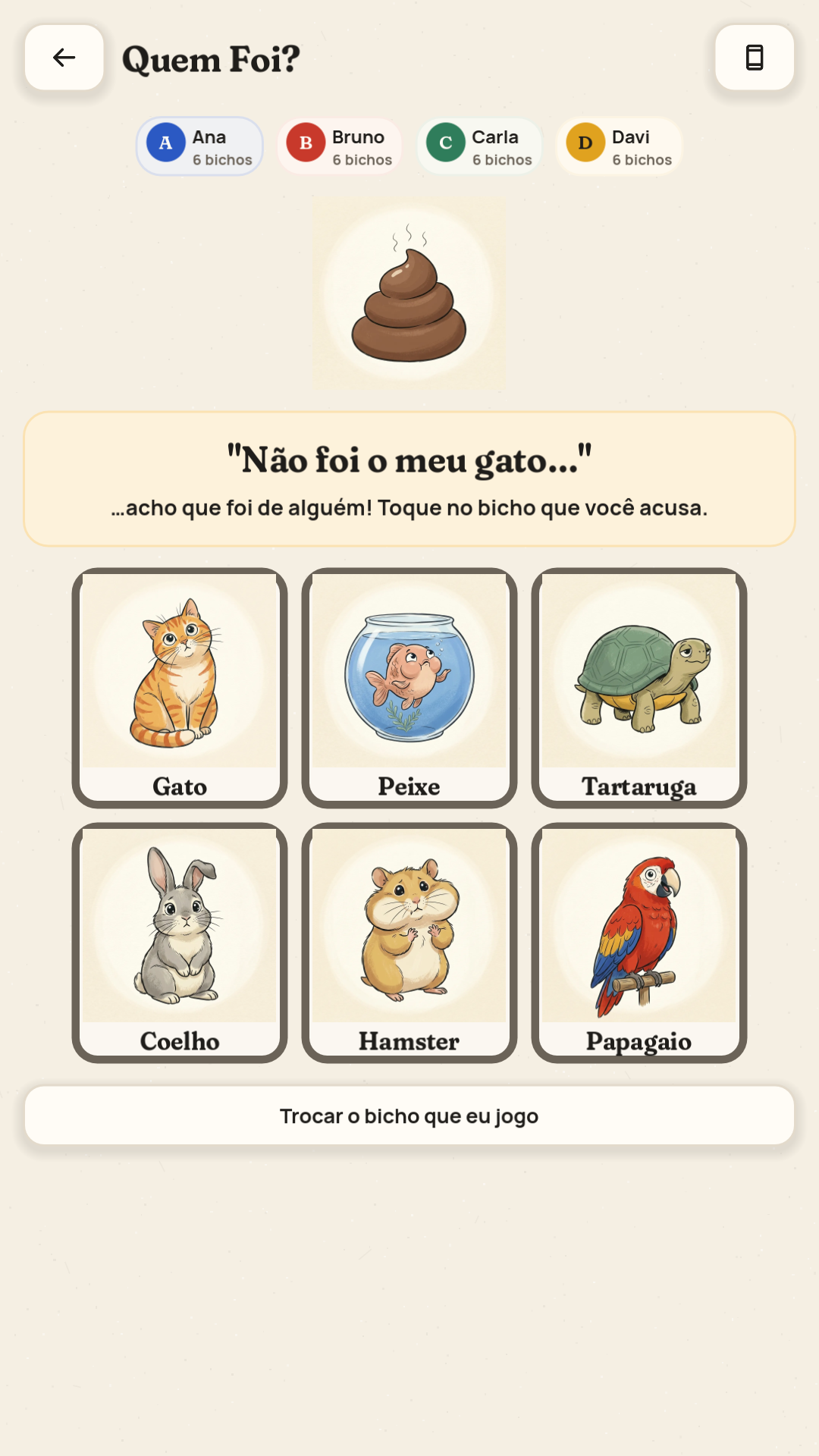Choose the Coelho card
This screenshot has width=819, height=1456.
tap(180, 943)
